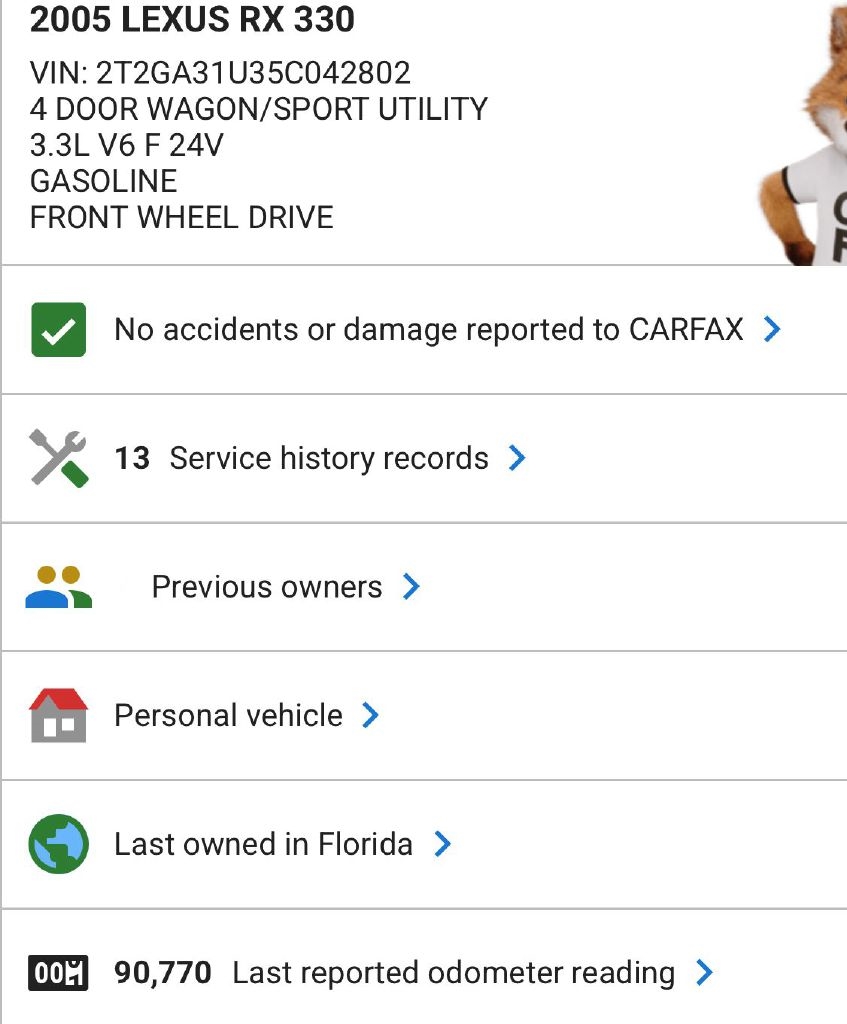View Last owned in Florida details
This screenshot has width=847, height=1024.
coord(264,845)
